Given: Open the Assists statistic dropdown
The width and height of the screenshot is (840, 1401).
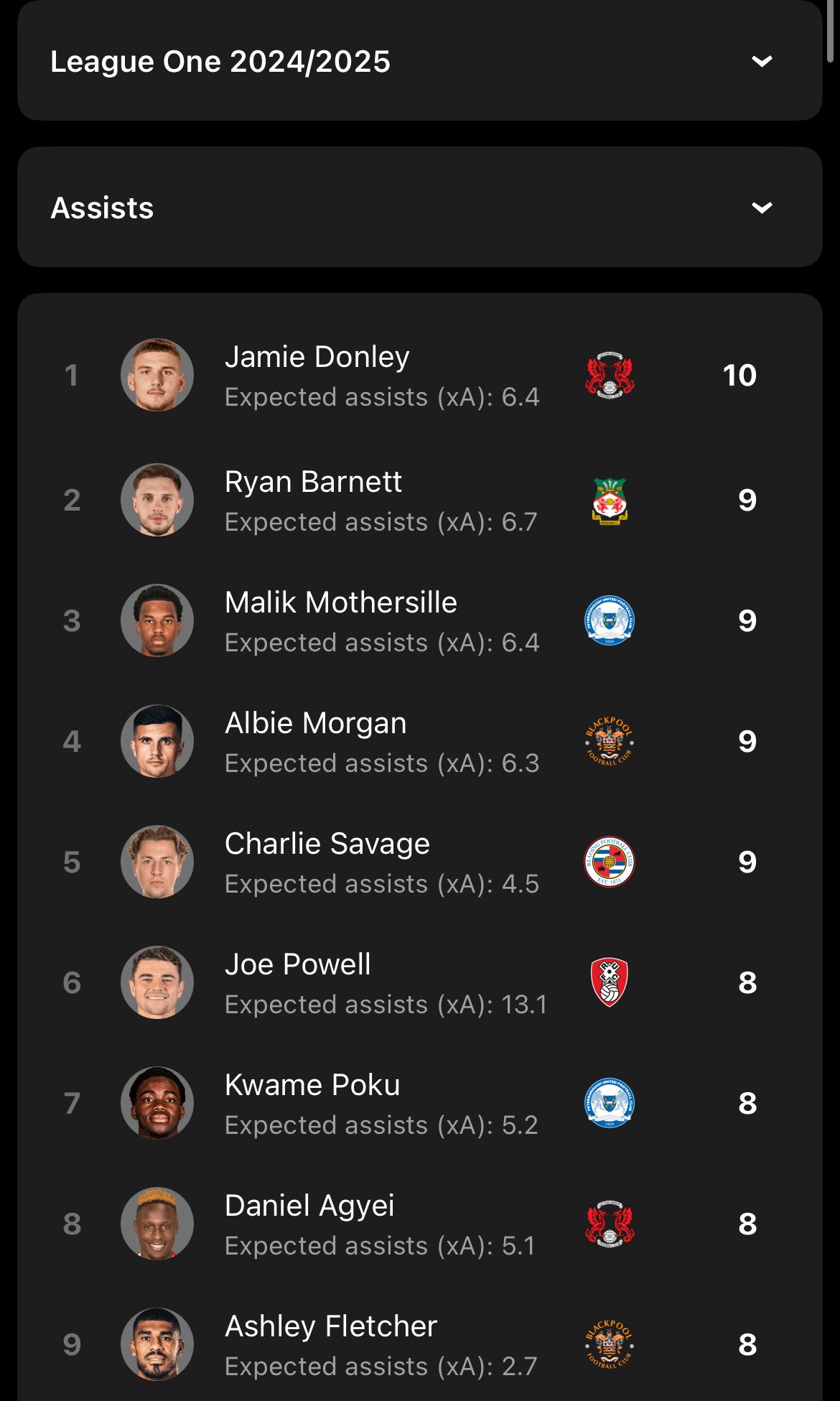Looking at the screenshot, I should (x=420, y=208).
